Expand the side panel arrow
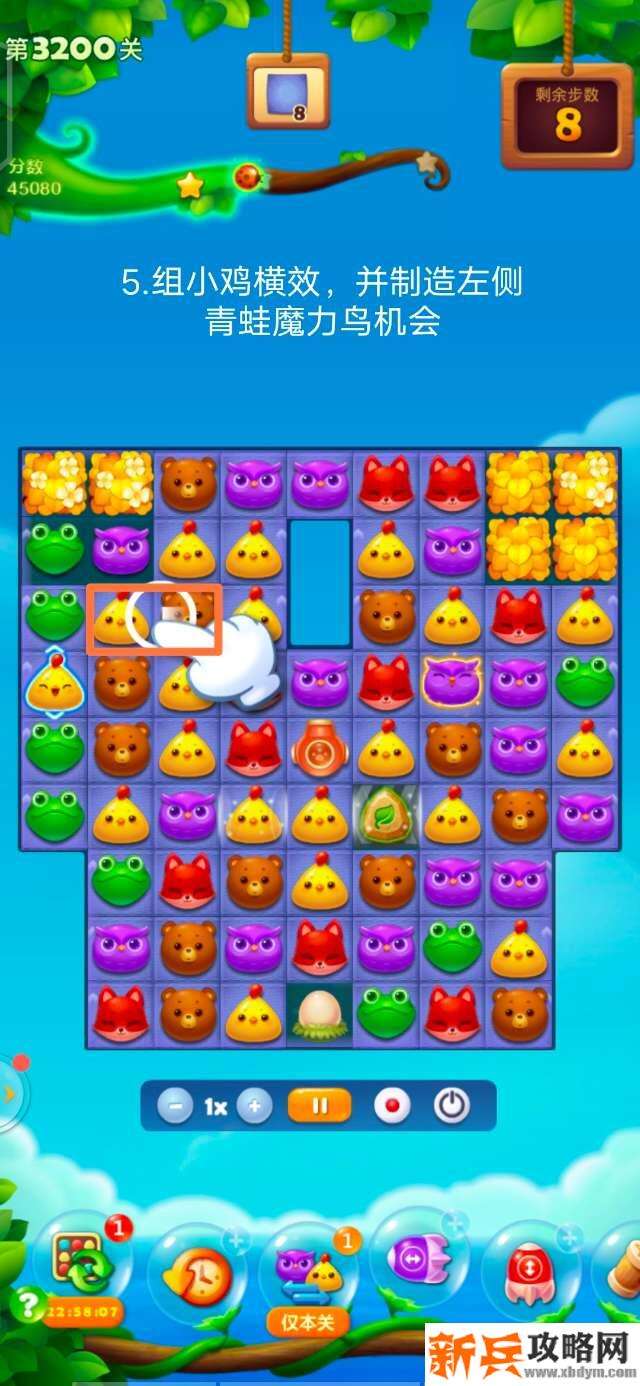Image resolution: width=640 pixels, height=1386 pixels. (9, 1093)
